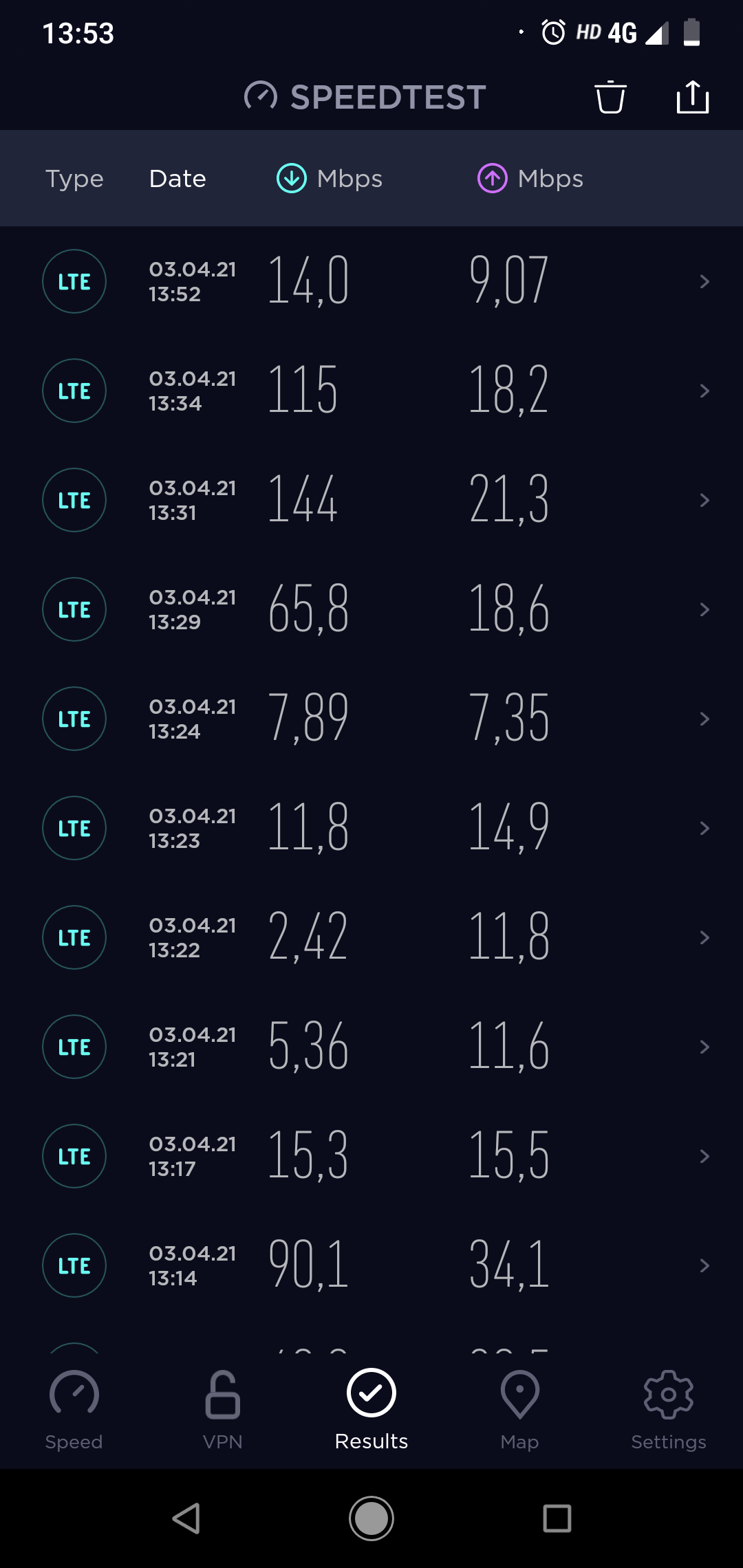743x1568 pixels.
Task: View the 13:24 speed test entry
Action: [x=371, y=719]
